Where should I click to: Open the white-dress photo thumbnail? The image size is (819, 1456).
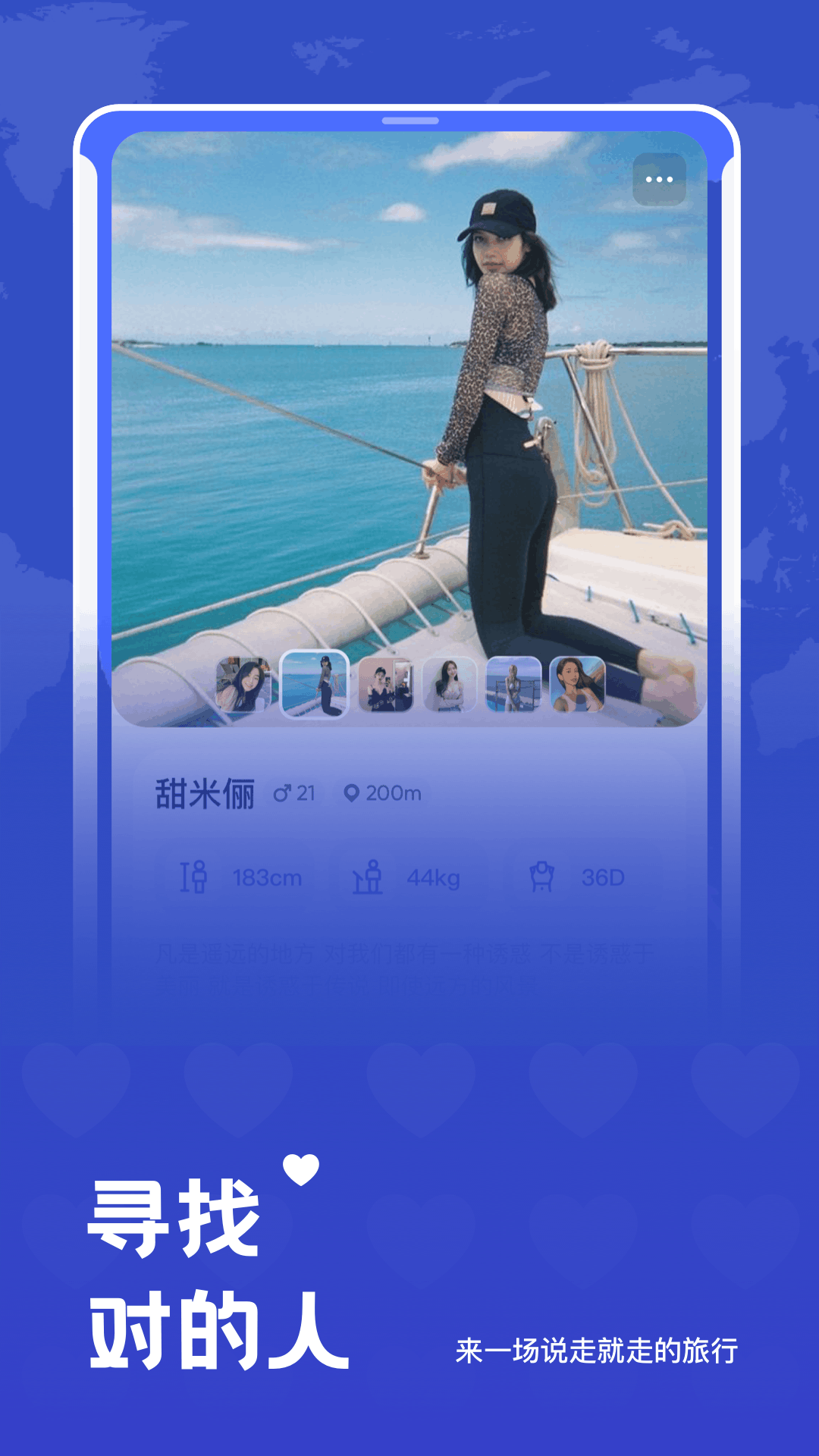click(x=450, y=684)
